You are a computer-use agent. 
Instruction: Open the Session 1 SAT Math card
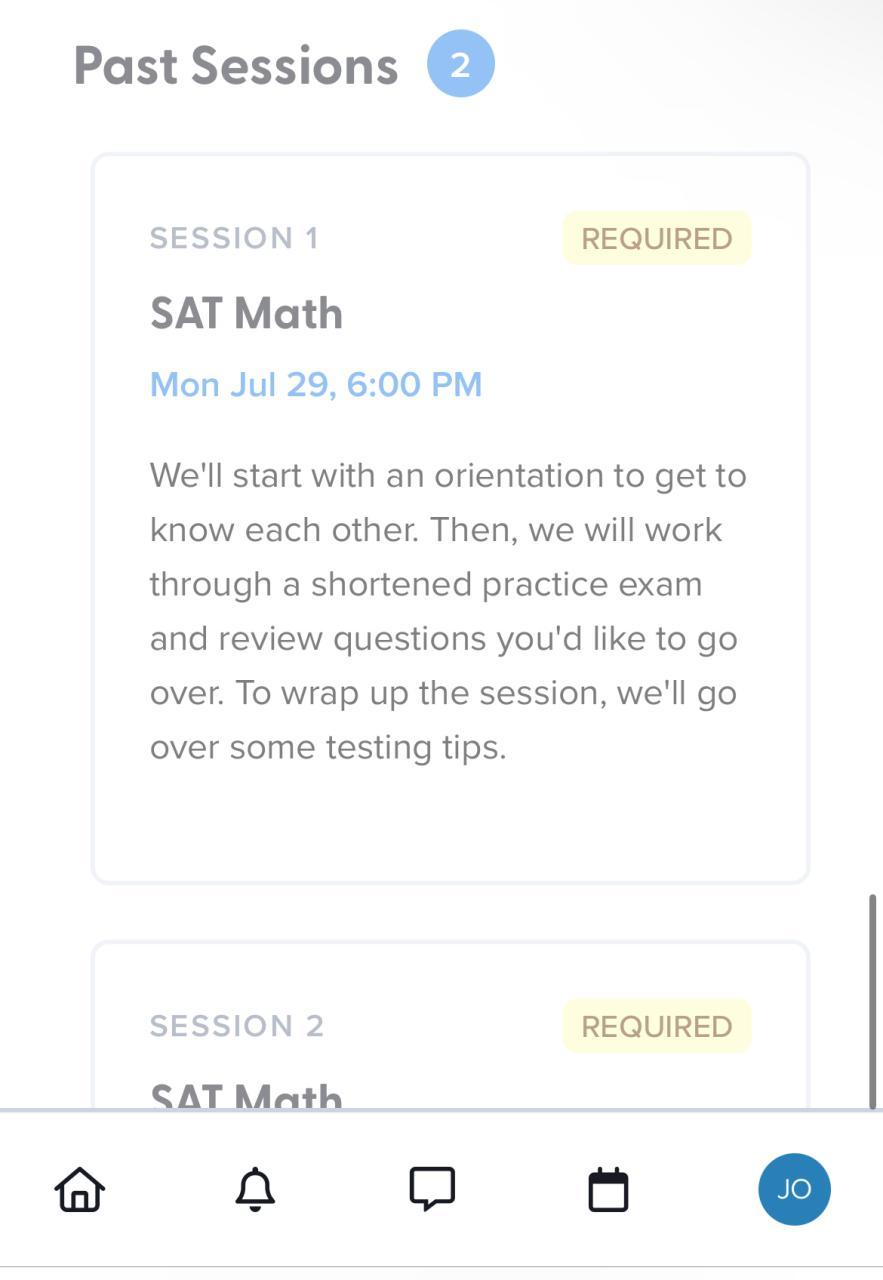coord(449,518)
